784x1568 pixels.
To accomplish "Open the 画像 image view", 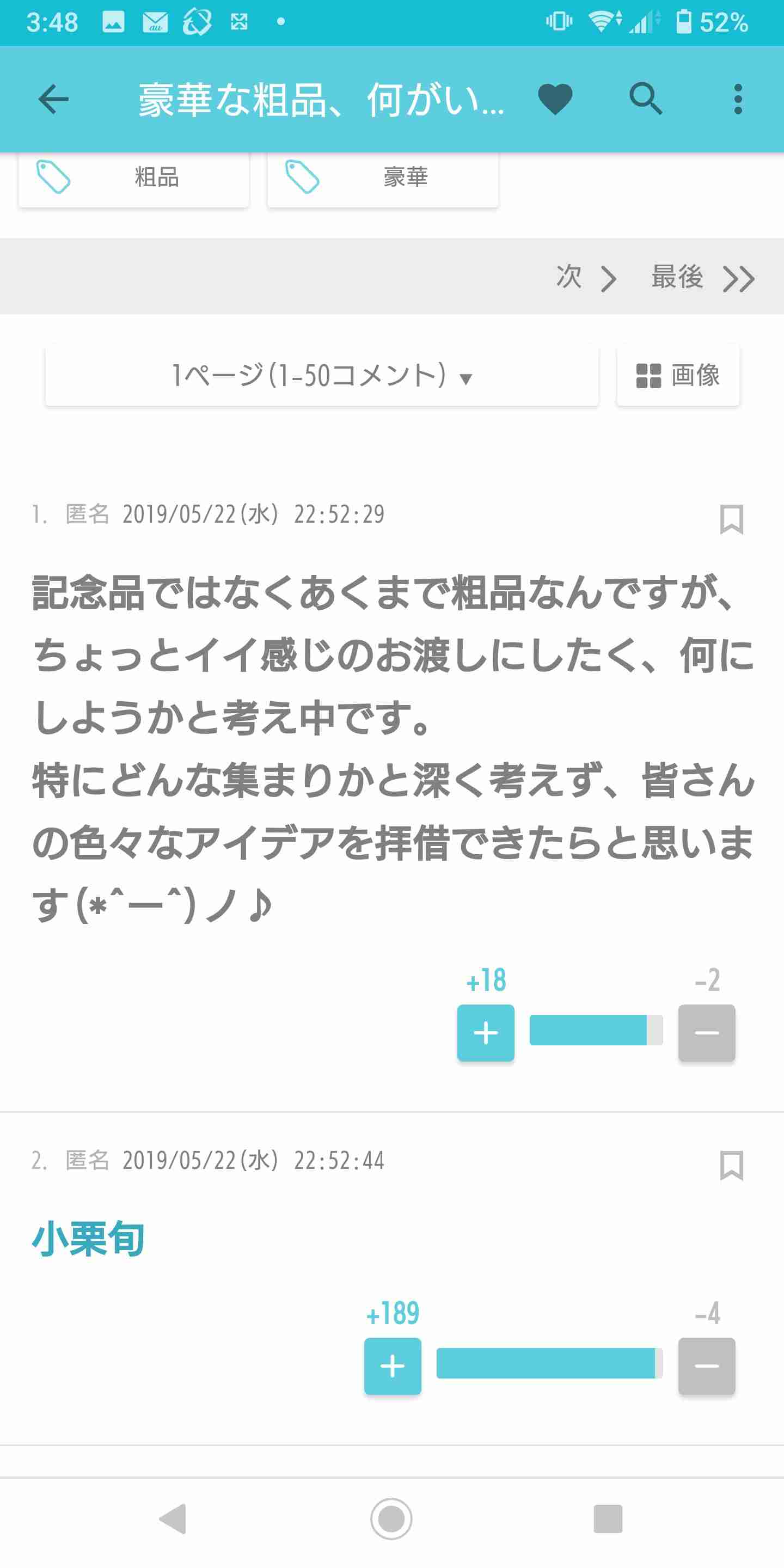I will tap(677, 375).
